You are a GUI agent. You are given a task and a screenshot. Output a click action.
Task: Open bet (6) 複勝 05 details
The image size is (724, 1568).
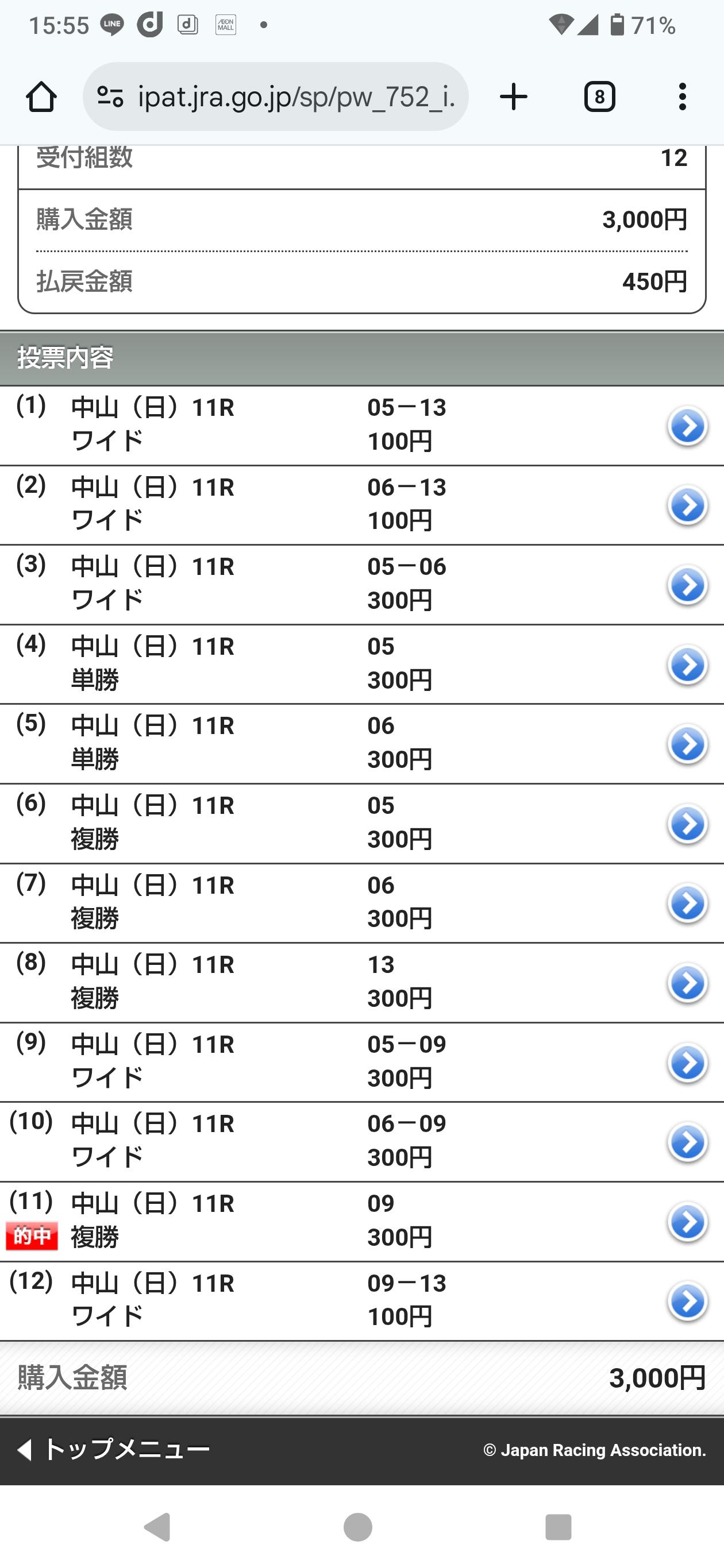click(x=687, y=824)
